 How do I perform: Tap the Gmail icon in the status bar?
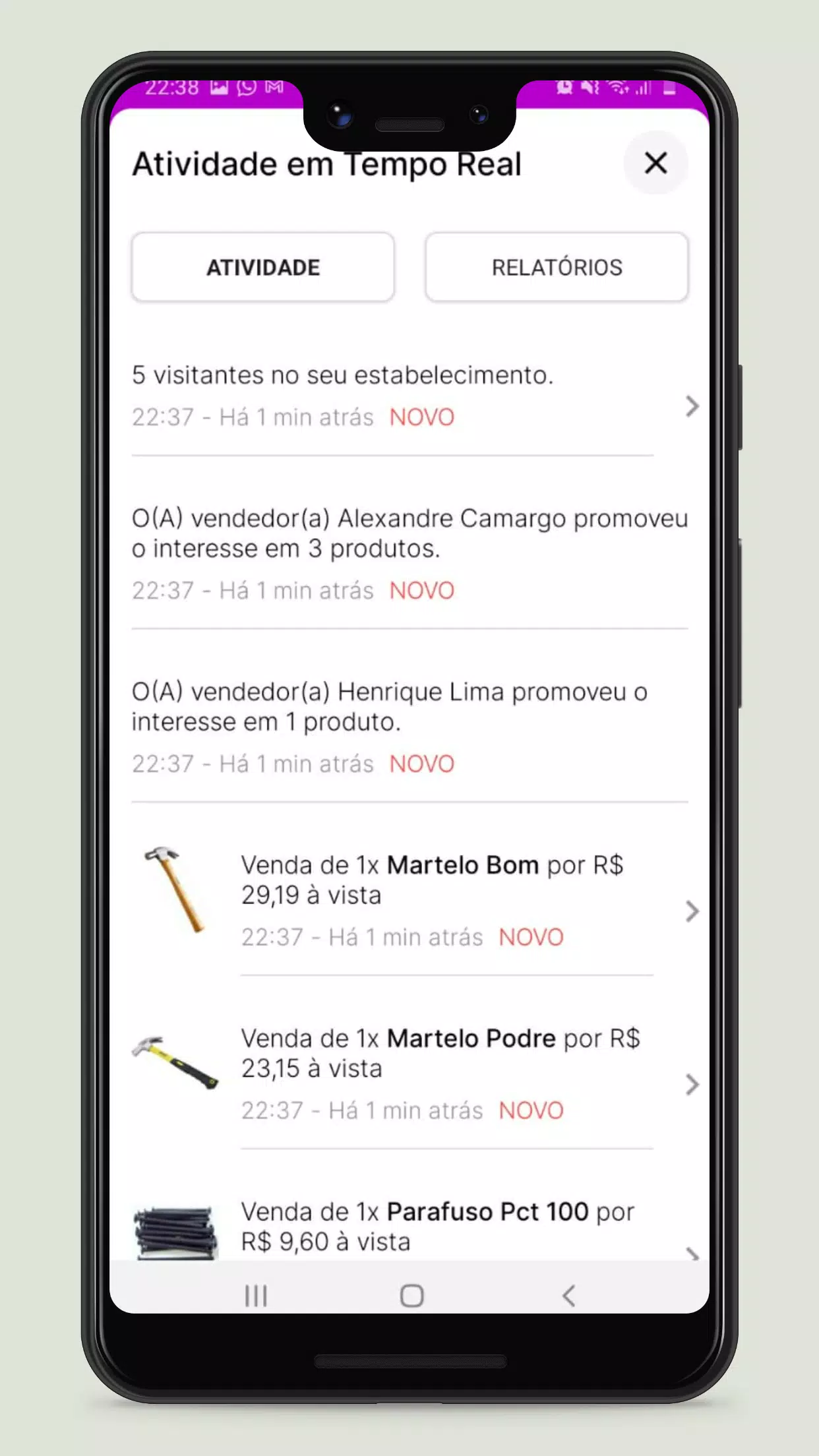274,86
